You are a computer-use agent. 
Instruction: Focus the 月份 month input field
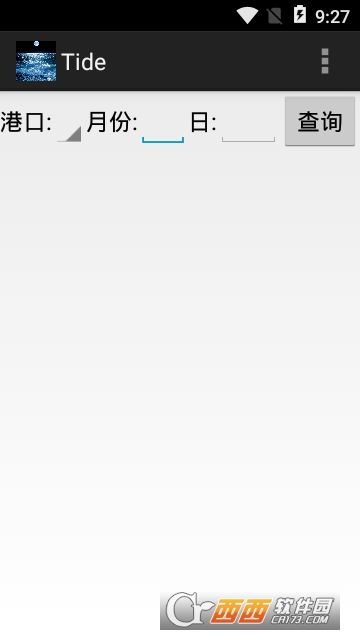point(163,122)
